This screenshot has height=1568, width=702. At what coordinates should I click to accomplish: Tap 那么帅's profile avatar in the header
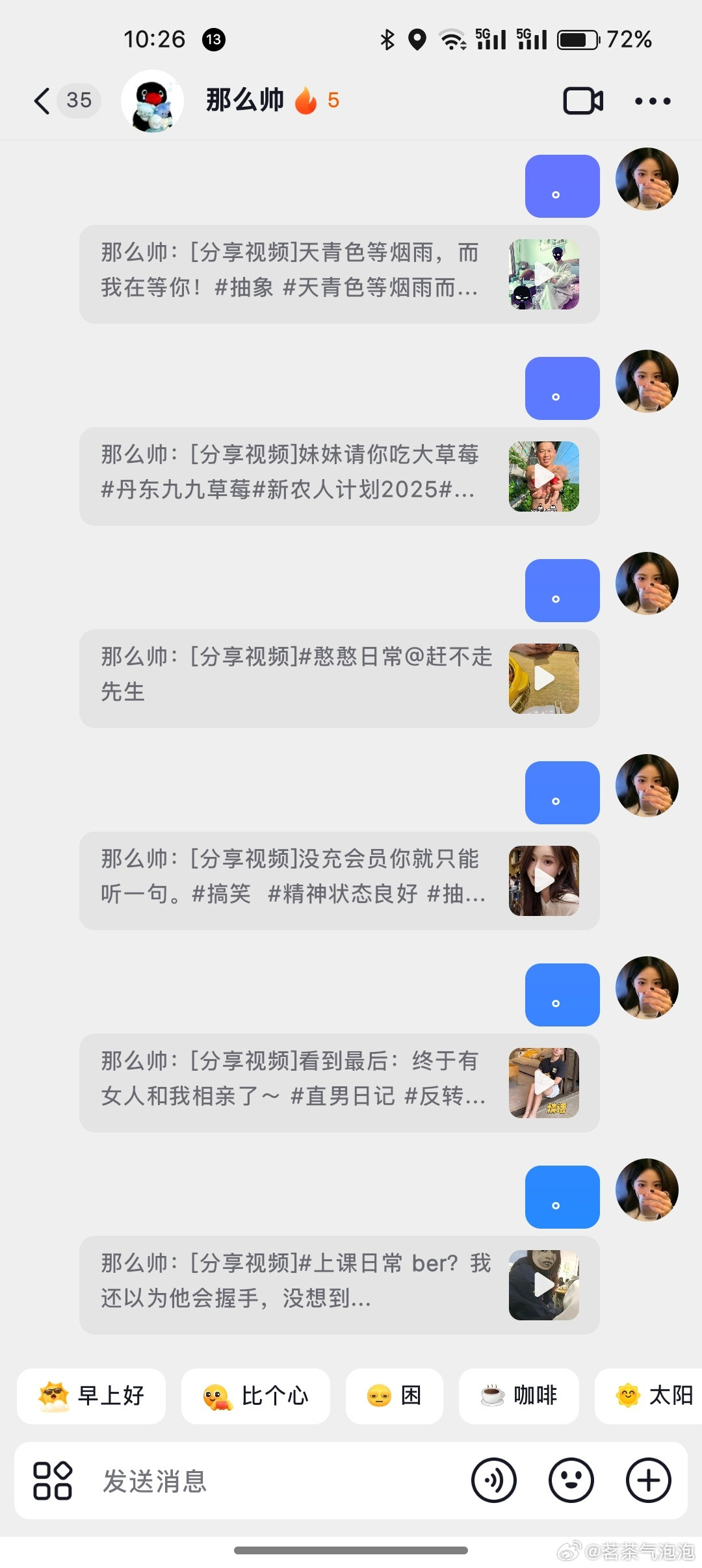coord(151,101)
